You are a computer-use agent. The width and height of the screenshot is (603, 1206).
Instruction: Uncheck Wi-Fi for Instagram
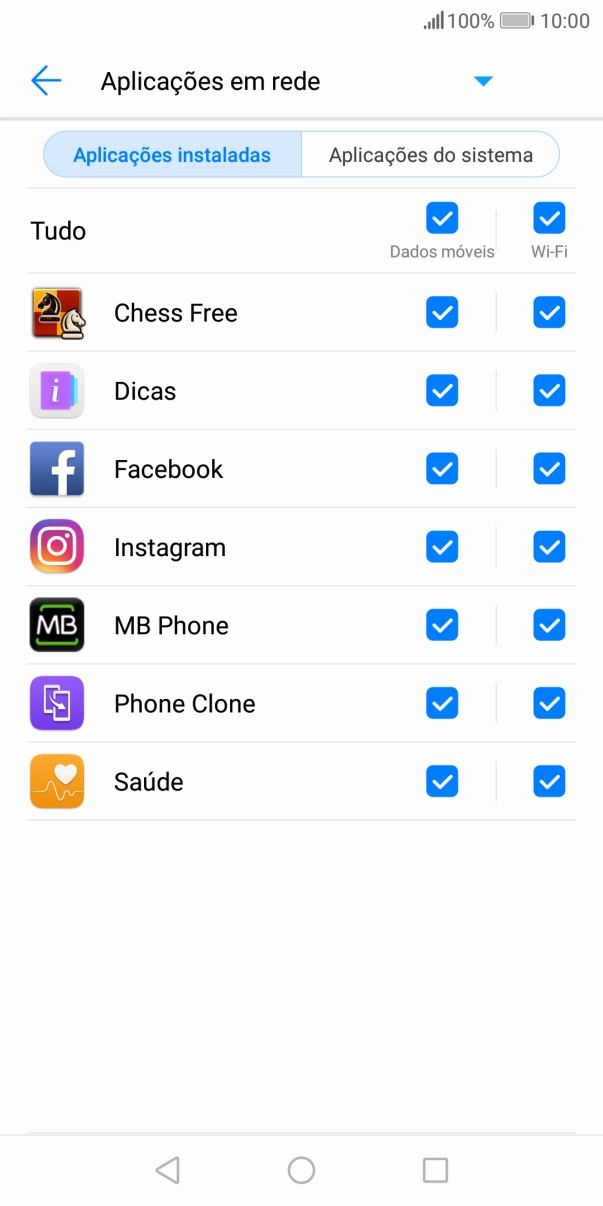click(x=549, y=547)
